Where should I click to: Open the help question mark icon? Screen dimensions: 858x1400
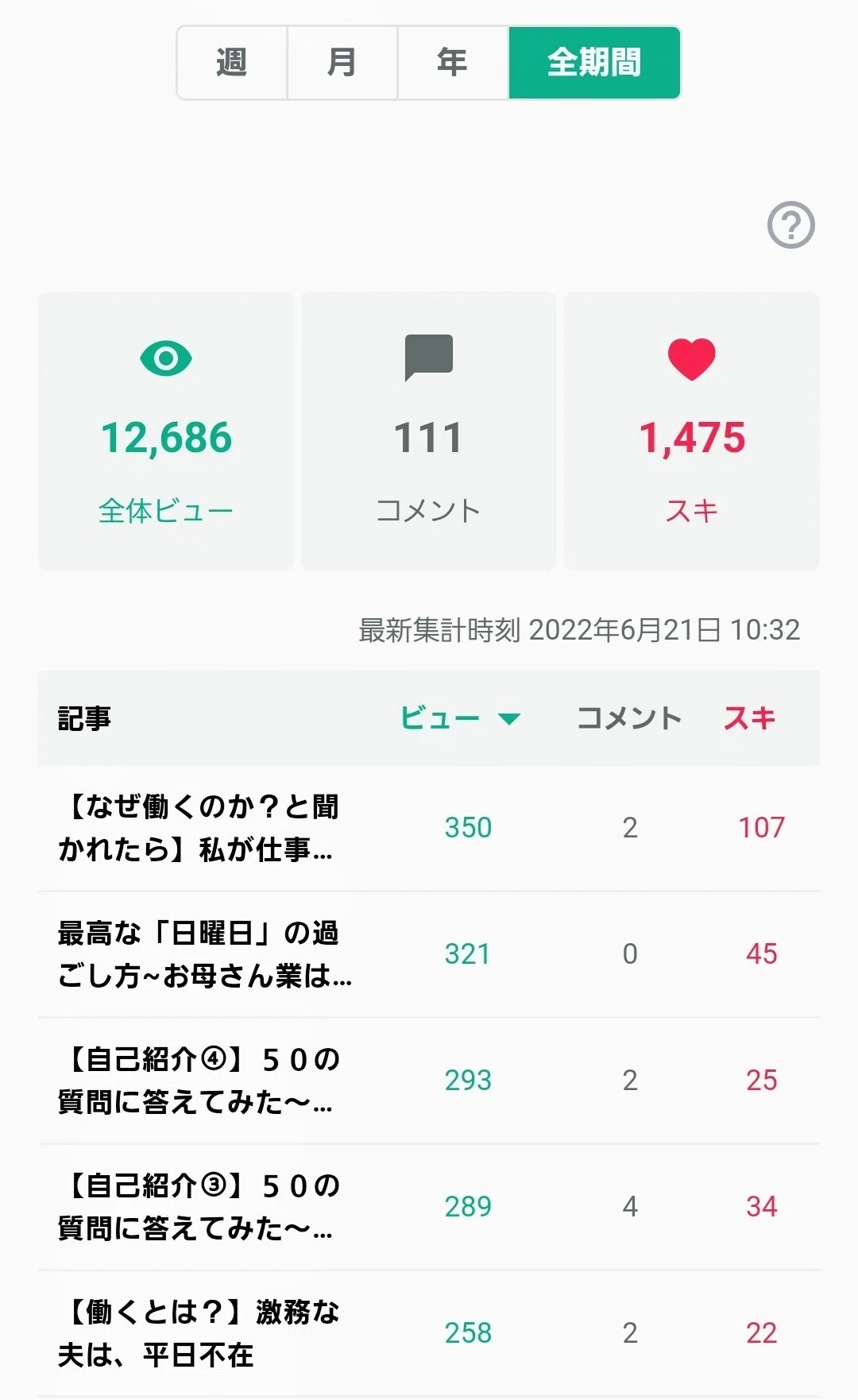790,225
